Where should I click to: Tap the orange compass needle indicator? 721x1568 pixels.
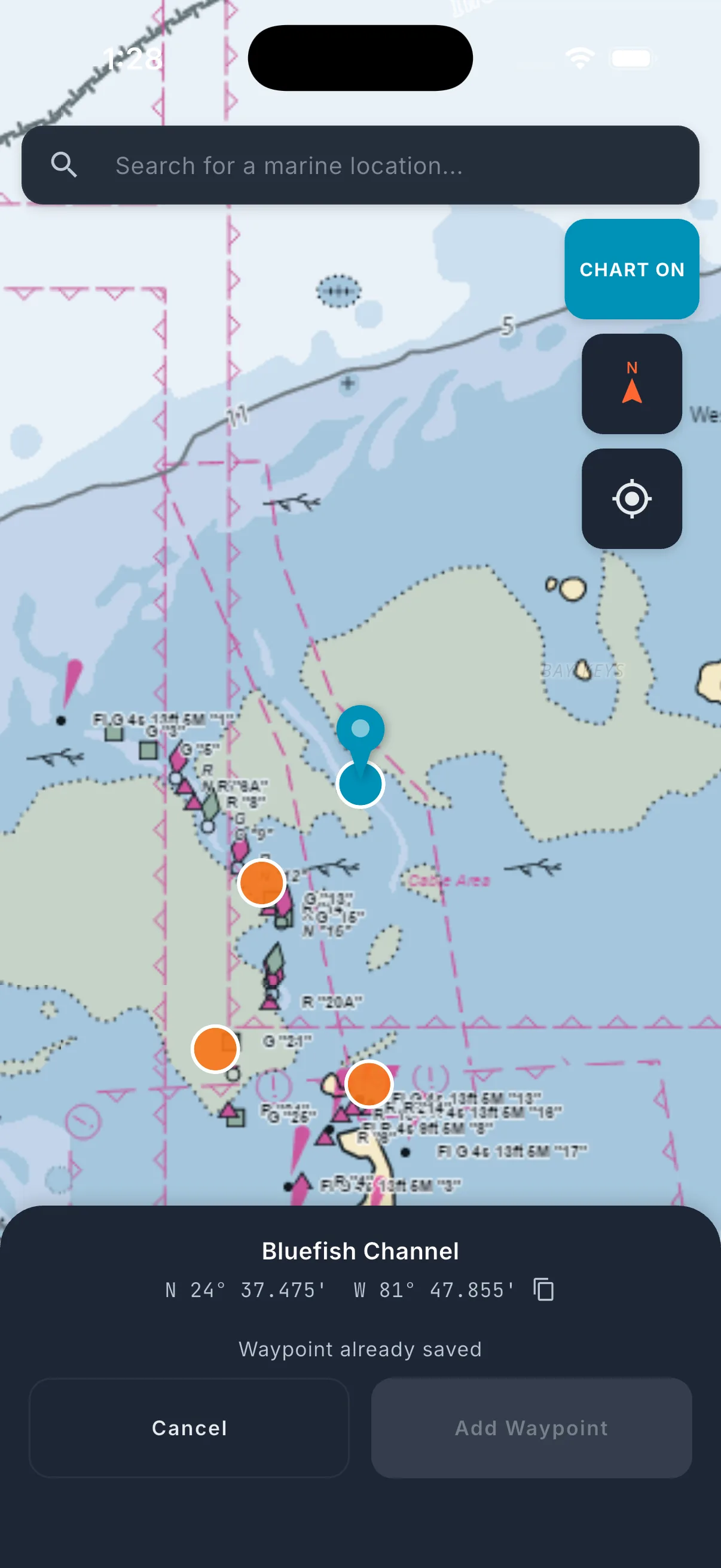click(633, 391)
